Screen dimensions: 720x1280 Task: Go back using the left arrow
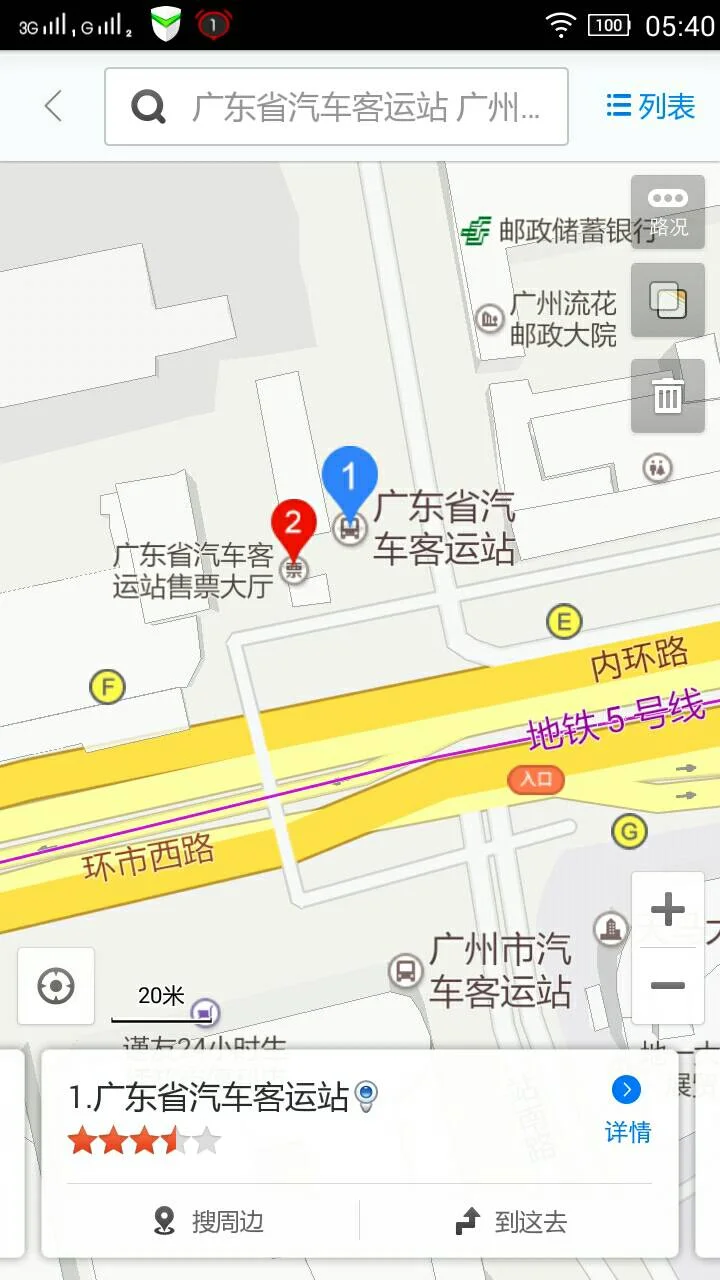52,106
